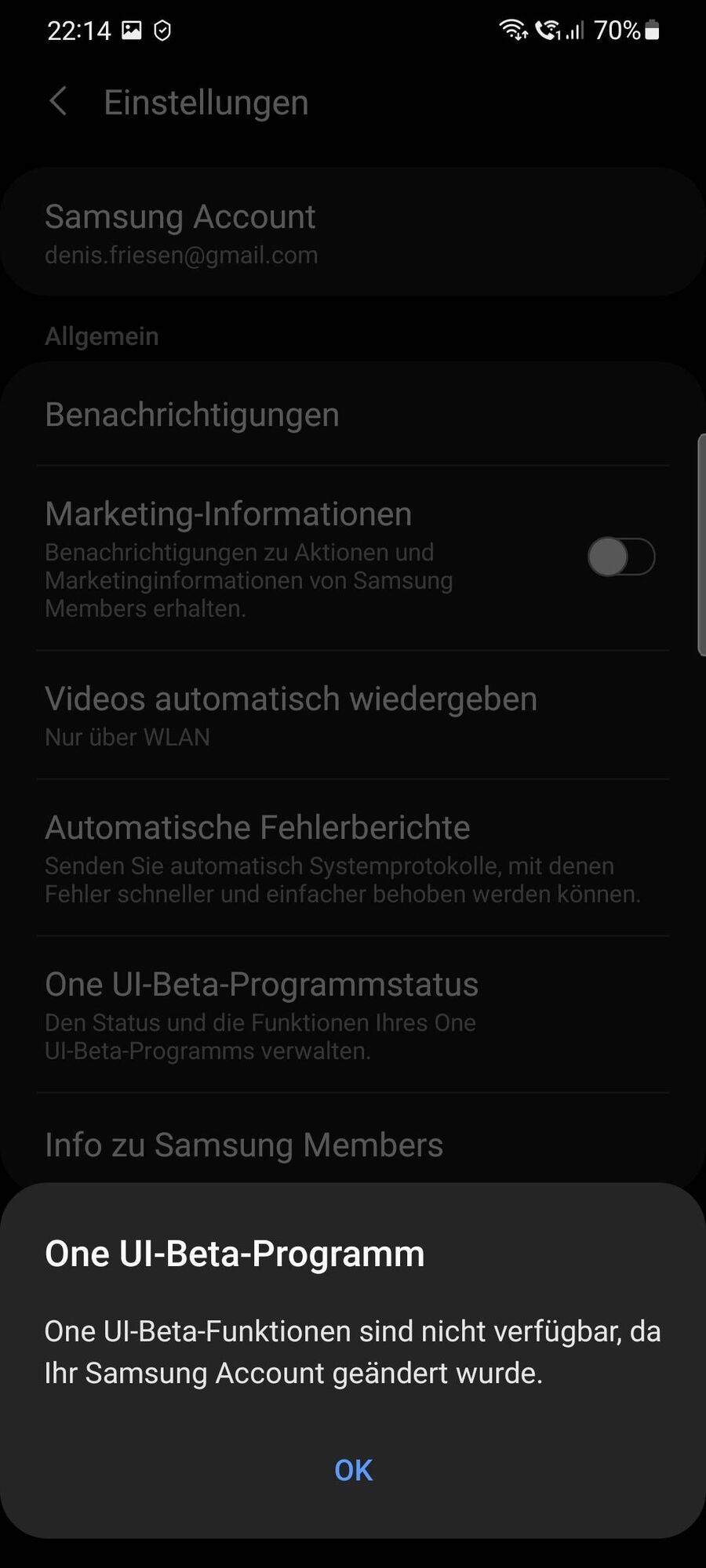This screenshot has width=706, height=1568.
Task: Open Benachrichtigungen settings
Action: (x=353, y=415)
